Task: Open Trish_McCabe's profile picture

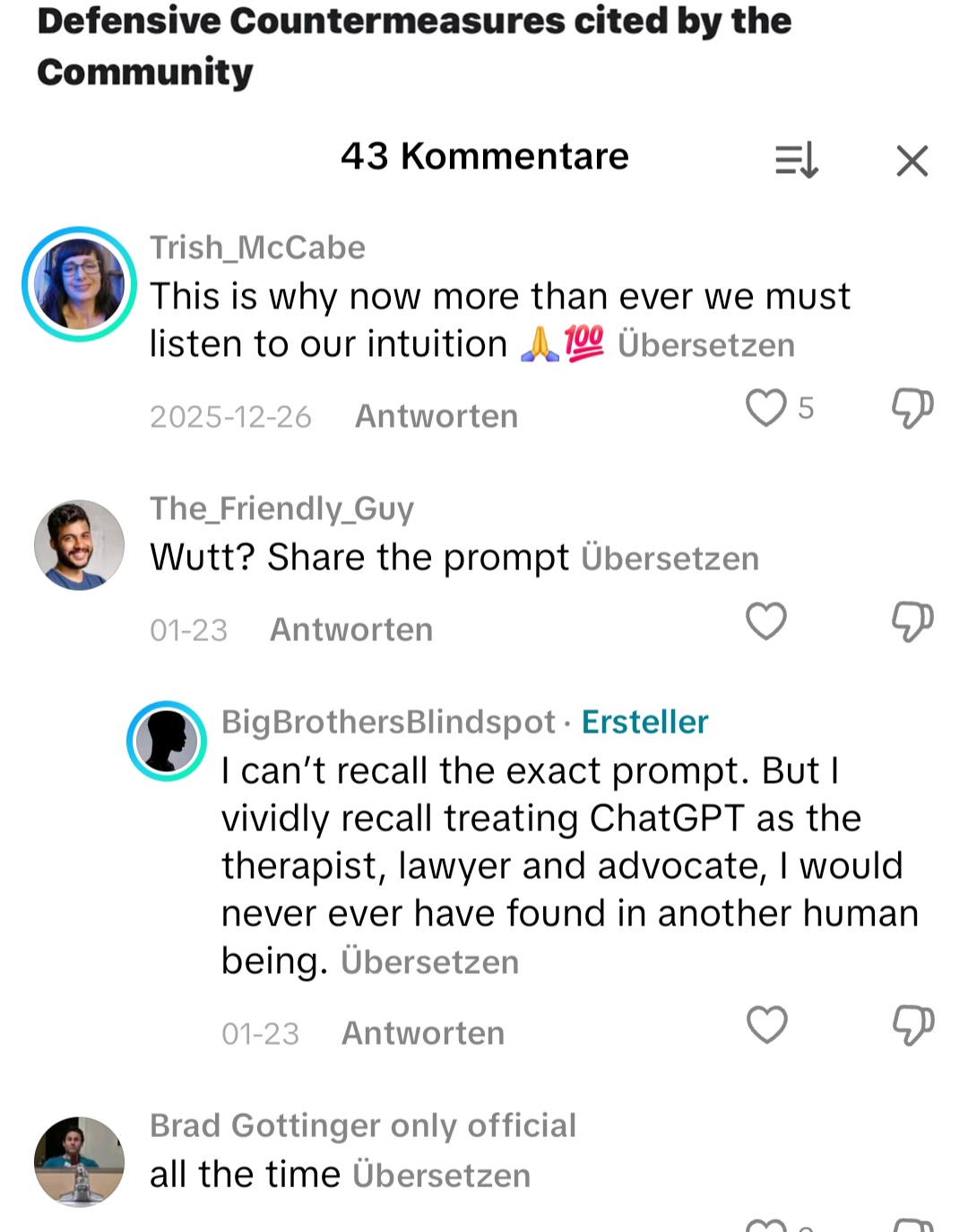Action: (x=79, y=284)
